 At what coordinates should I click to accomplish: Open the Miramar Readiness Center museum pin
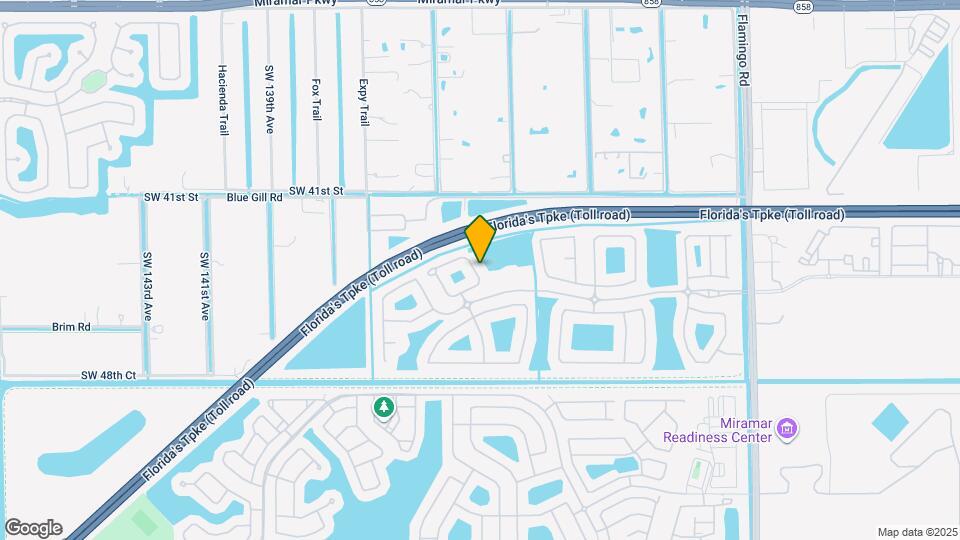787,430
